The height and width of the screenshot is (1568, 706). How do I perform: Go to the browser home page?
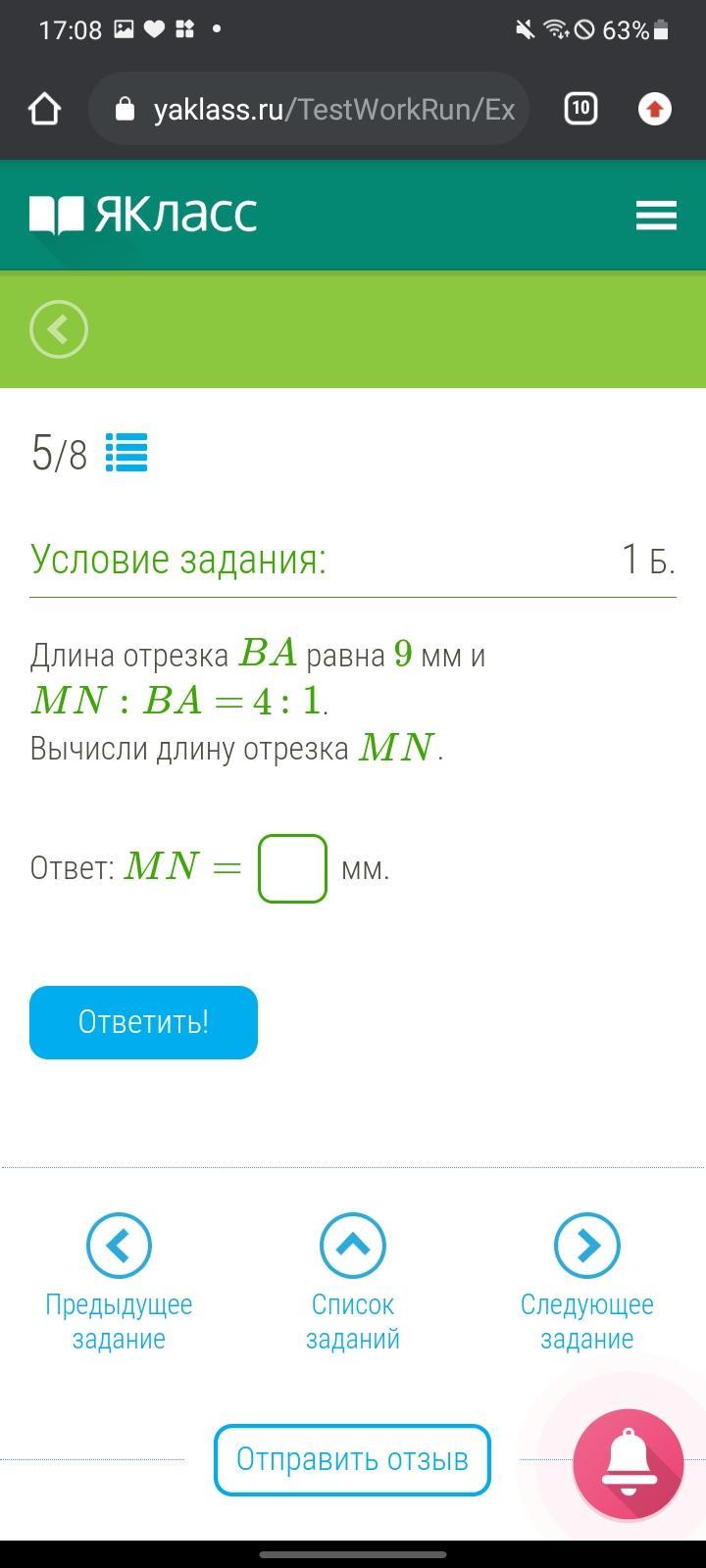(45, 109)
